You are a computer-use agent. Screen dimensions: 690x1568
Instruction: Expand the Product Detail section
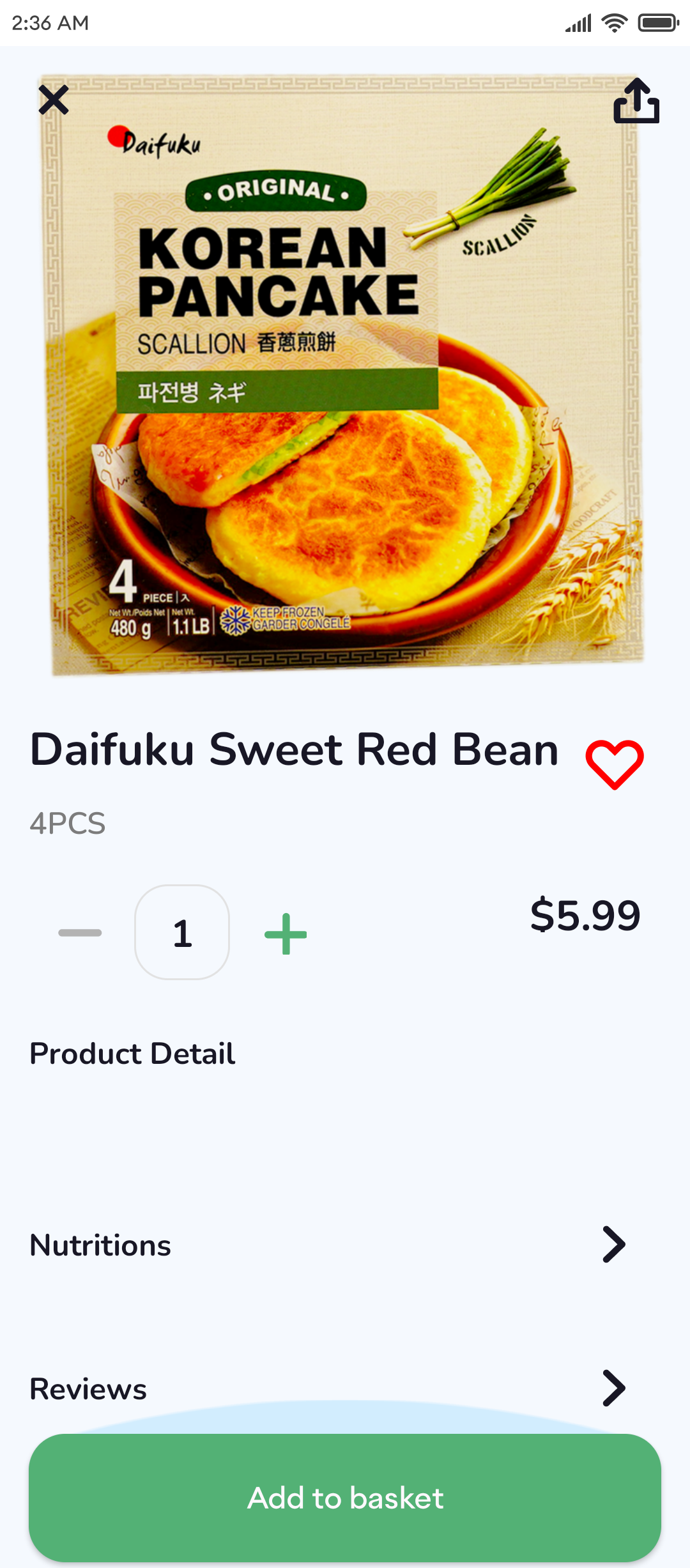(x=132, y=1053)
